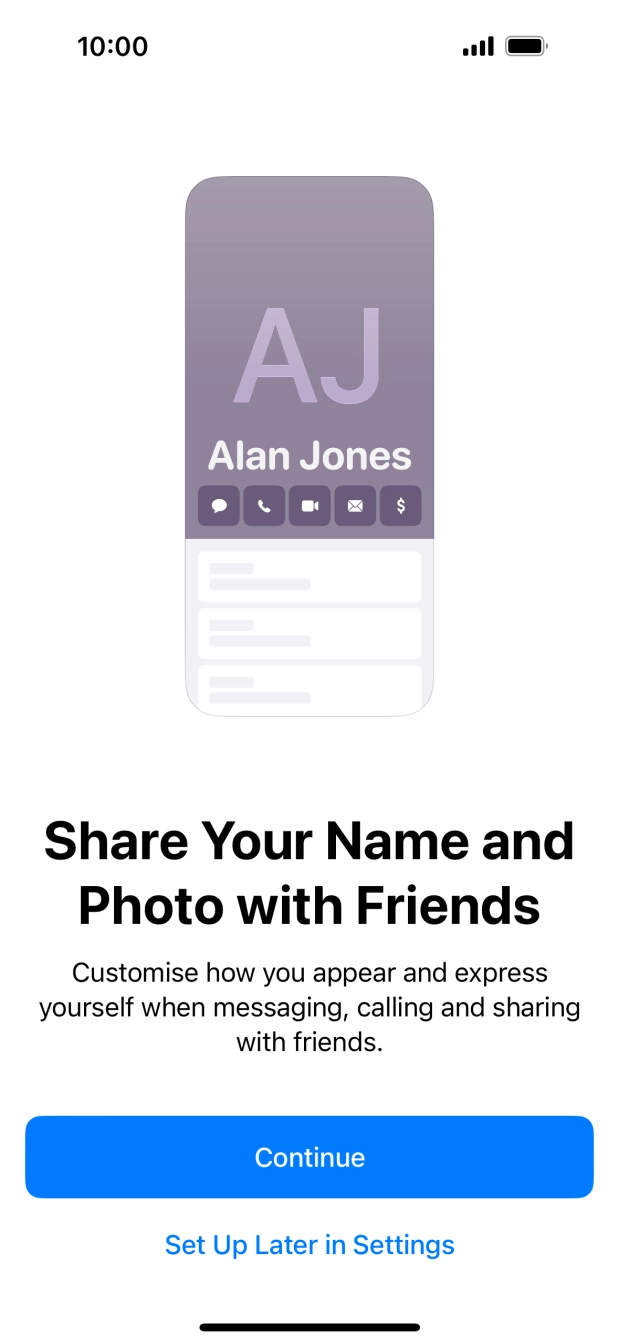Image resolution: width=619 pixels, height=1344 pixels.
Task: Choose Set Up Later in Settings
Action: tap(309, 1245)
